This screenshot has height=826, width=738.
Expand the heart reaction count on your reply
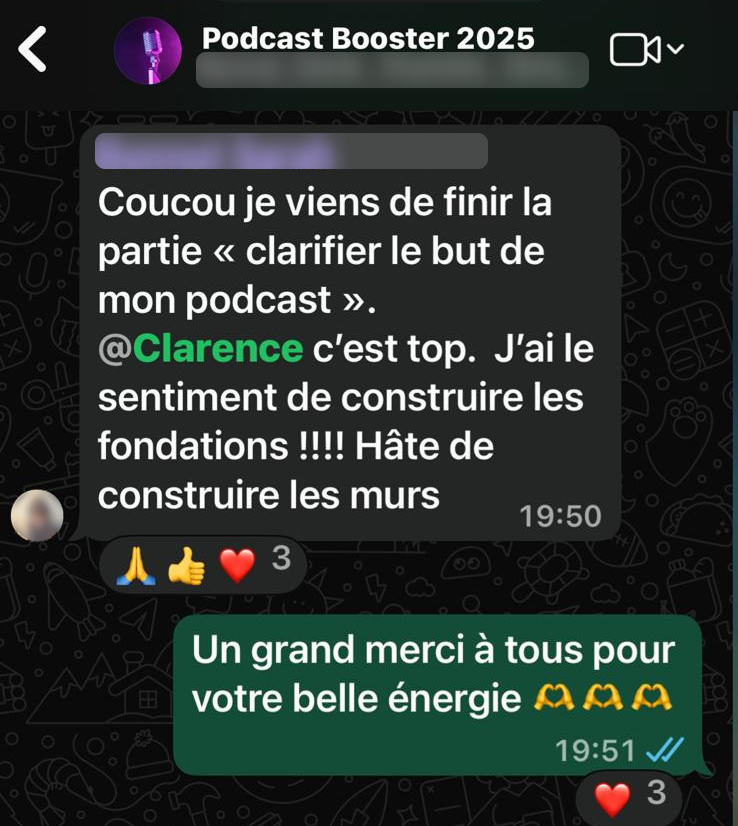pyautogui.click(x=655, y=796)
